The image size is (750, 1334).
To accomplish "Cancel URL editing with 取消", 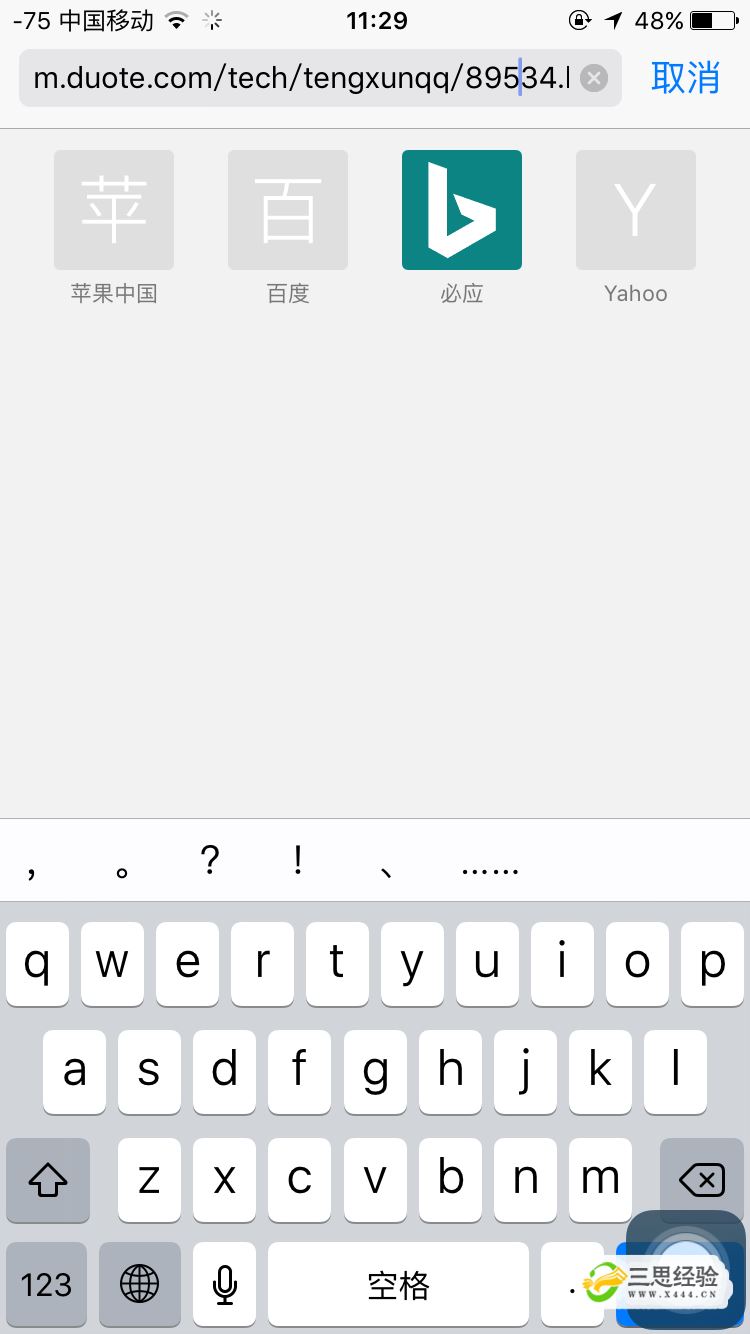I will [685, 77].
